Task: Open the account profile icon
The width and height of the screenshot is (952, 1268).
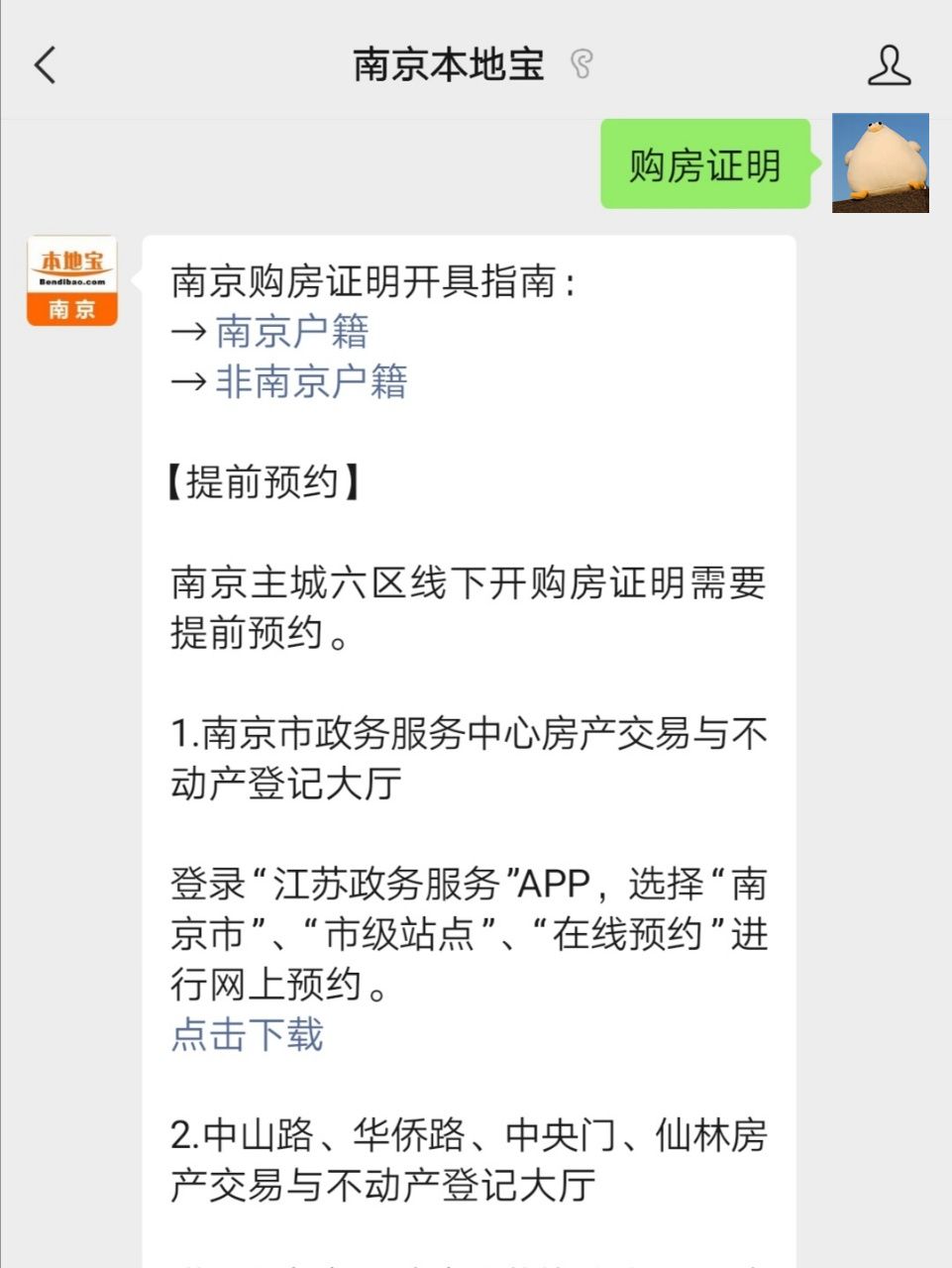Action: [x=889, y=66]
